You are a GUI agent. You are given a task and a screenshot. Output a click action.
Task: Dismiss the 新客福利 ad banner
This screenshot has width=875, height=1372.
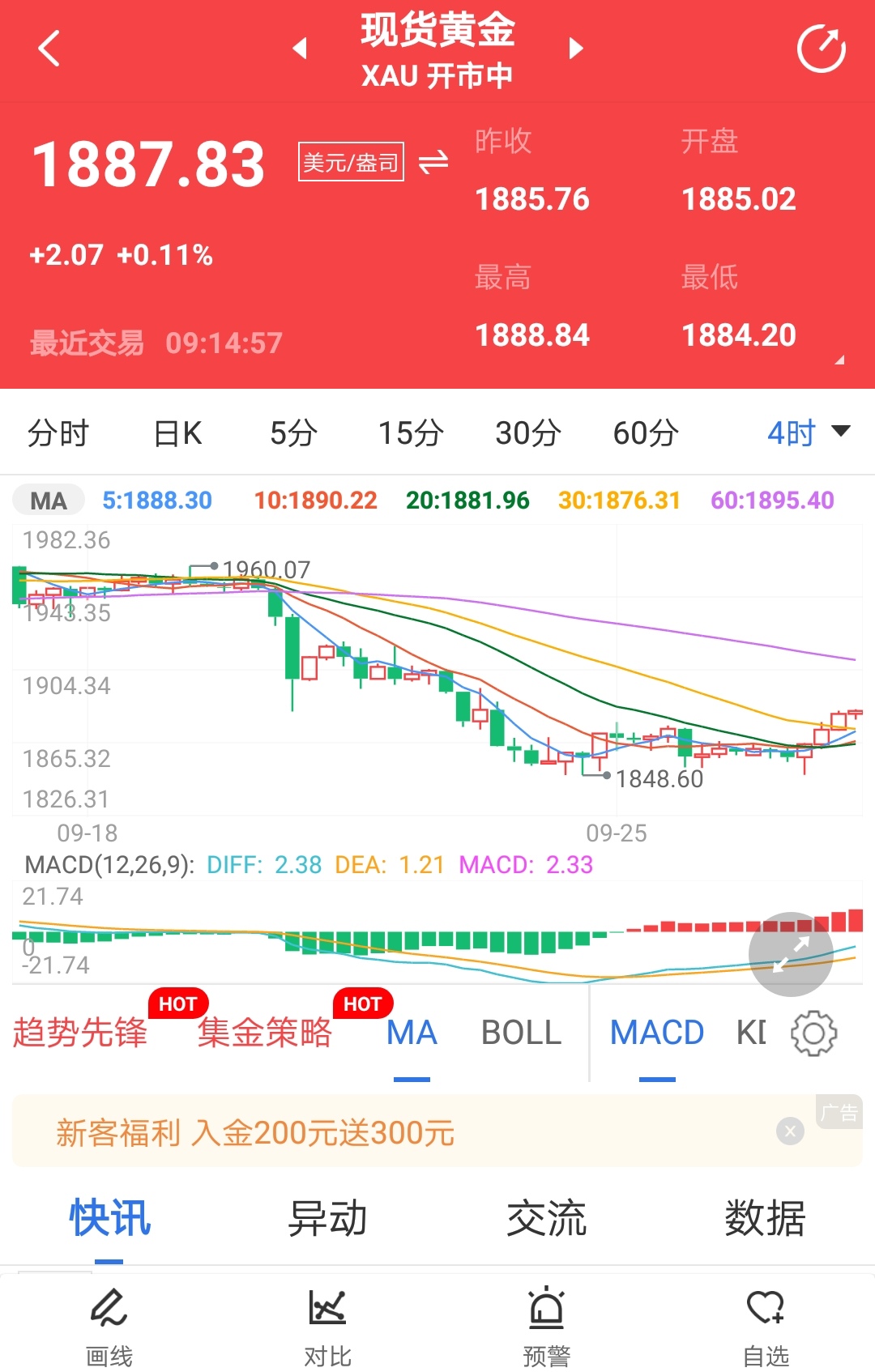coord(790,1131)
